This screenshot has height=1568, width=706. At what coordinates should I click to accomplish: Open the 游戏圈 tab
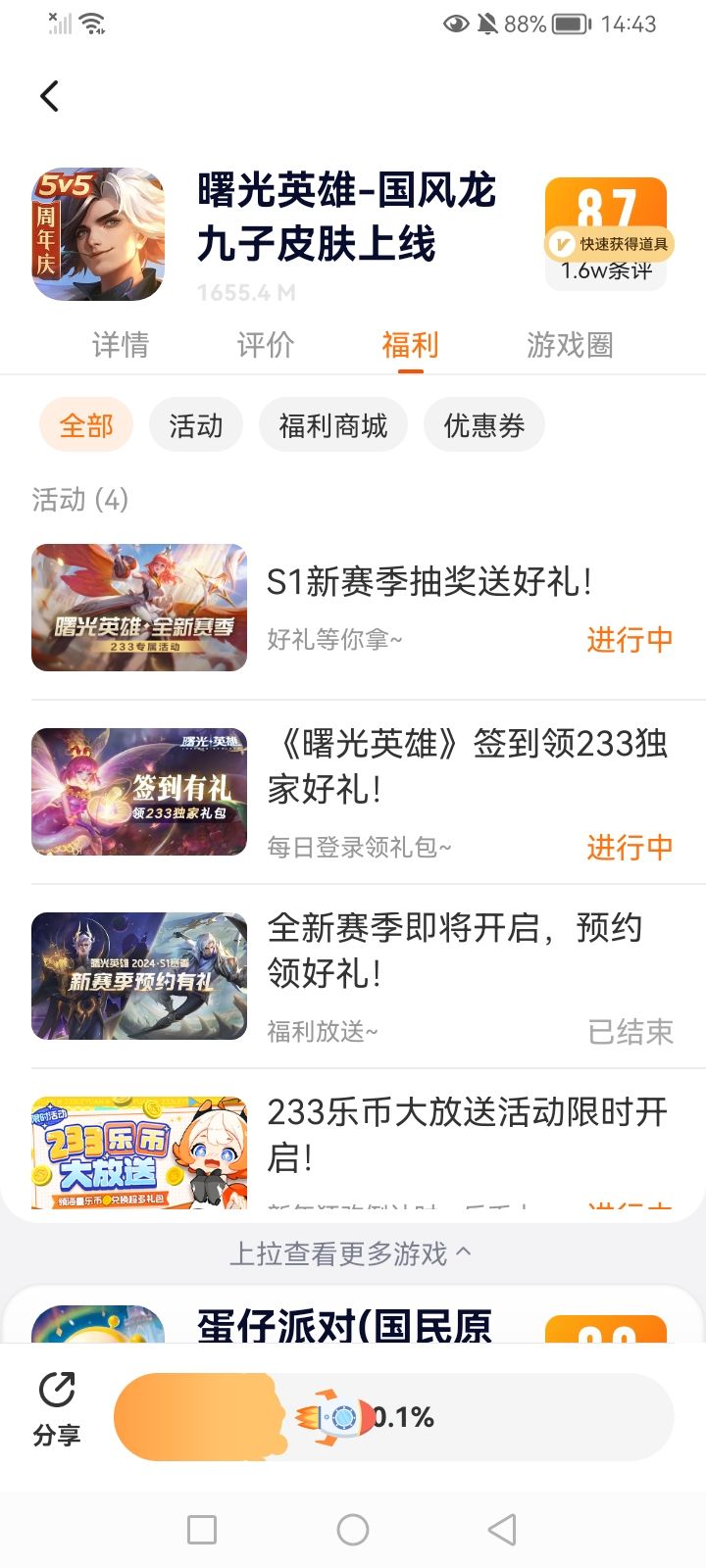[570, 345]
